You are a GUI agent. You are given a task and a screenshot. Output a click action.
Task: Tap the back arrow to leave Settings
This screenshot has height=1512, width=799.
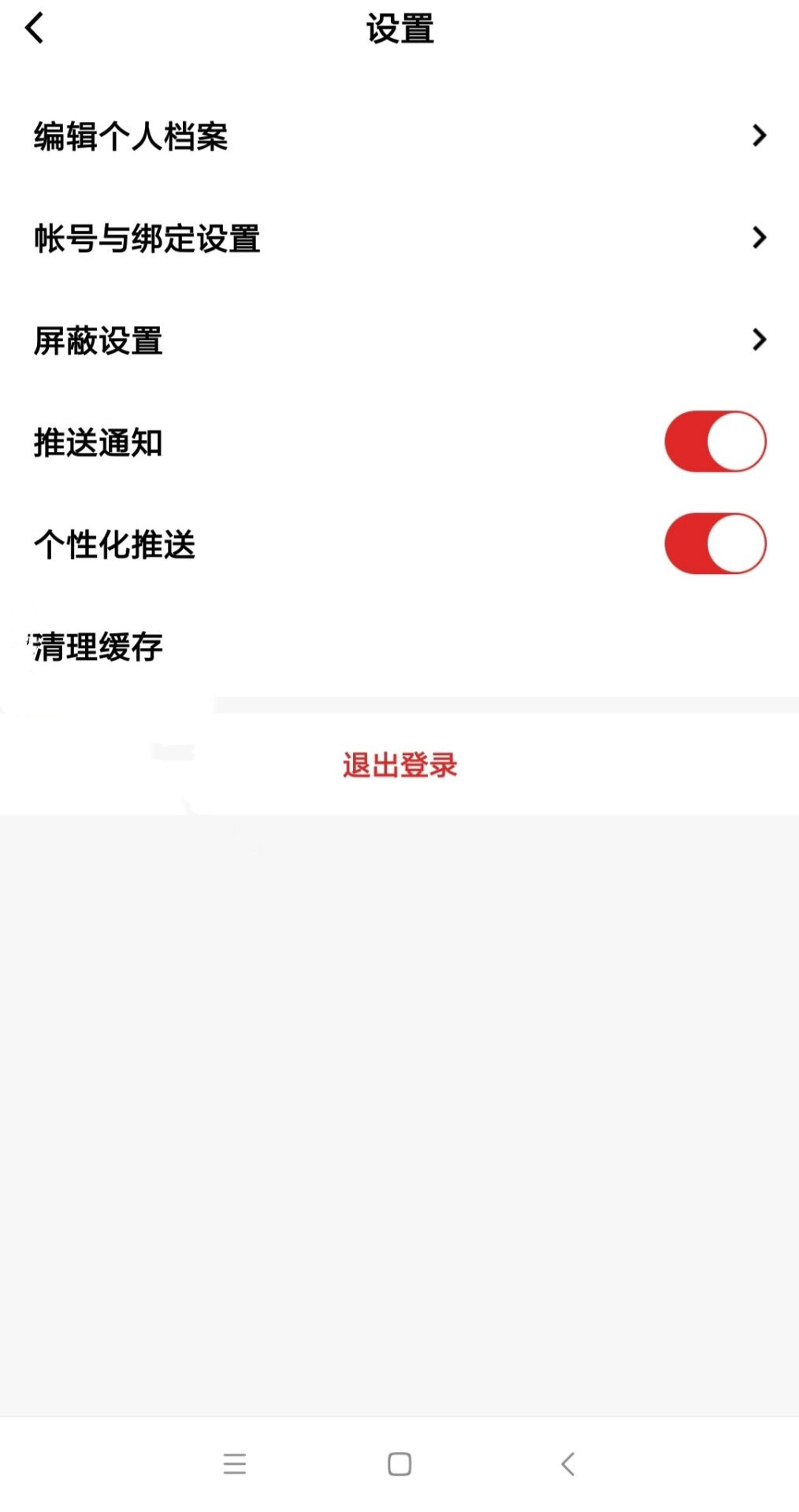tap(33, 29)
